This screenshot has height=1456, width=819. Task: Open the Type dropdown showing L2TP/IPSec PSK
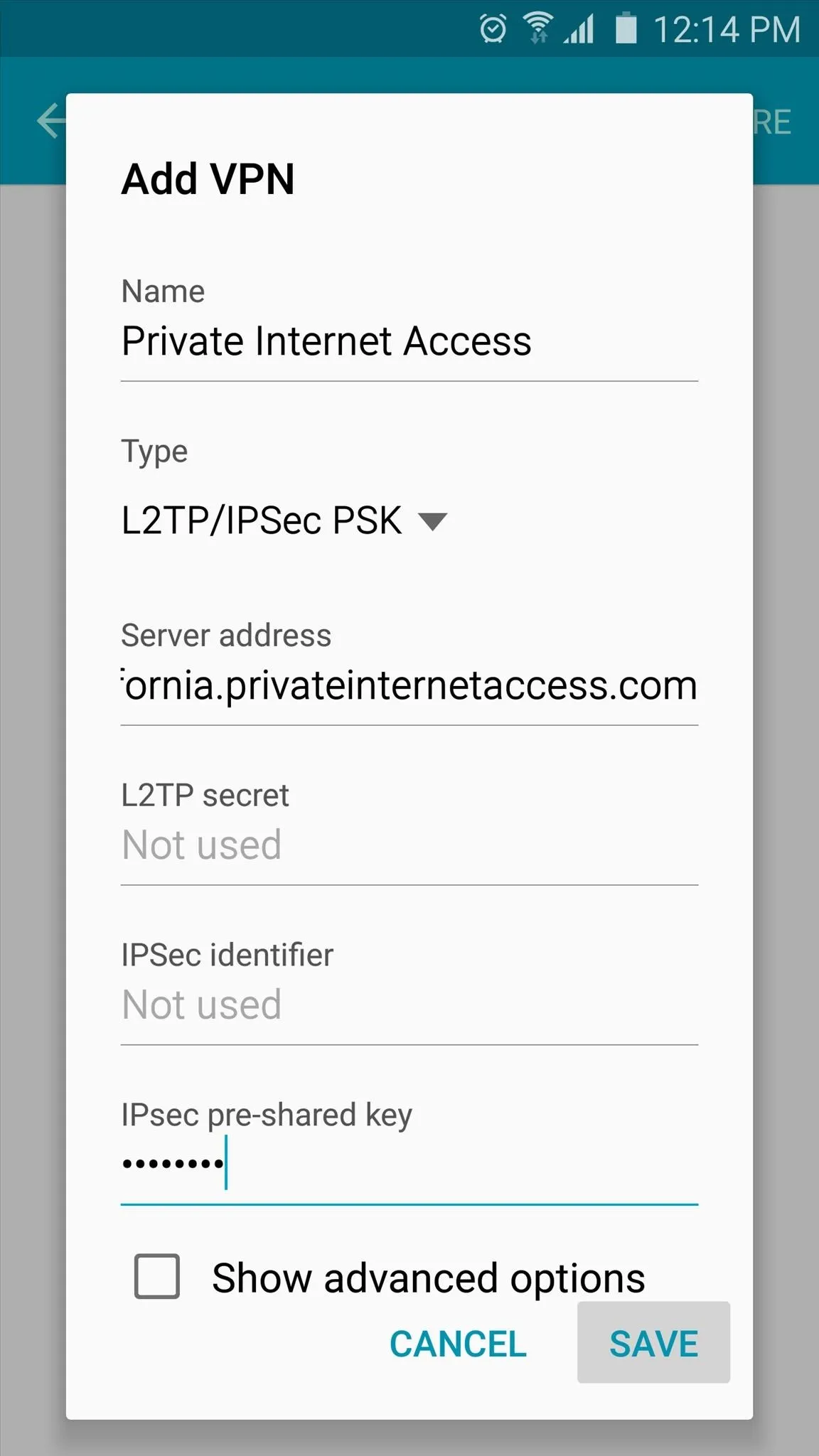pos(284,520)
